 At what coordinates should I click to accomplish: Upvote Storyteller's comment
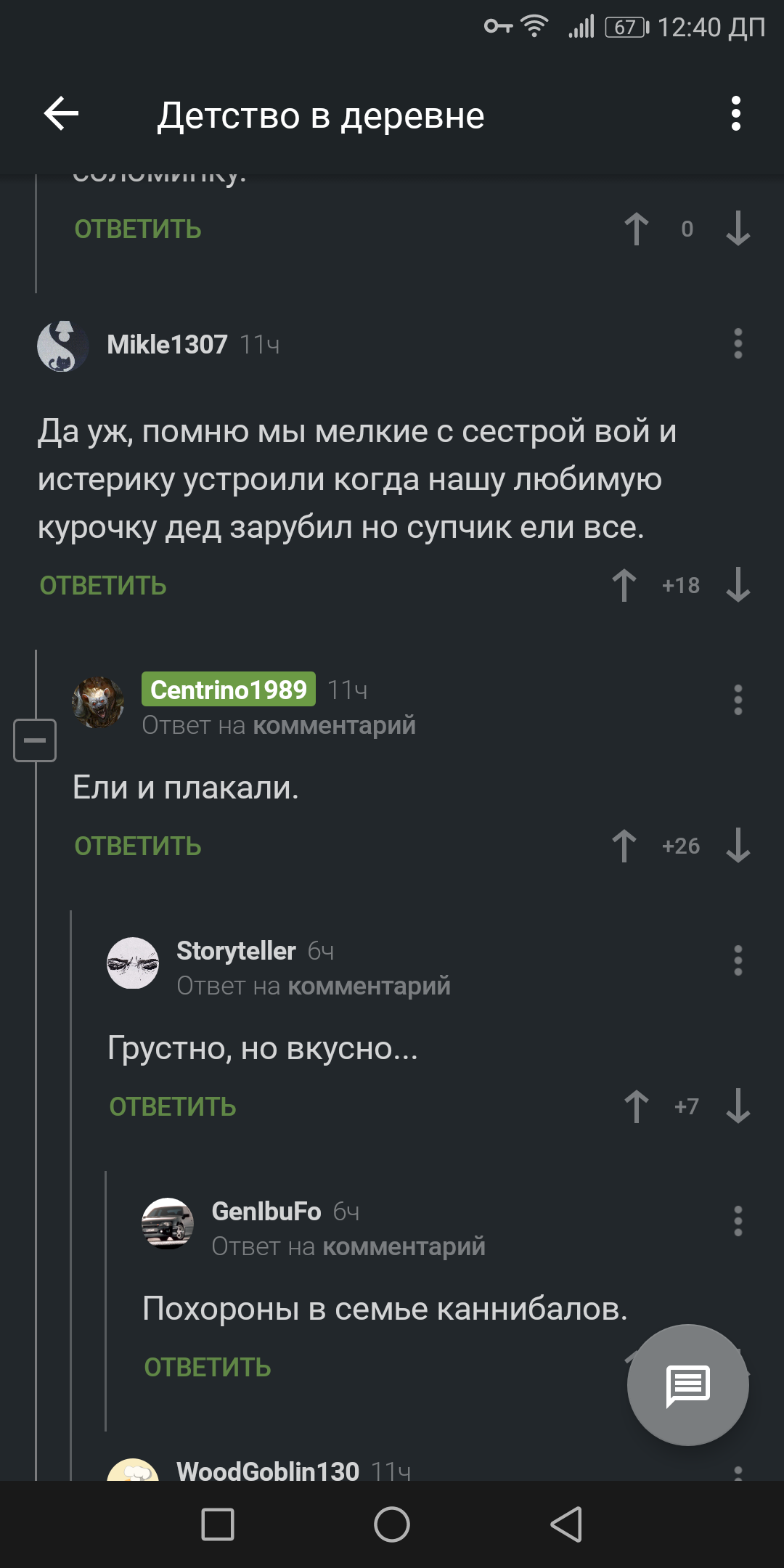point(637,1106)
